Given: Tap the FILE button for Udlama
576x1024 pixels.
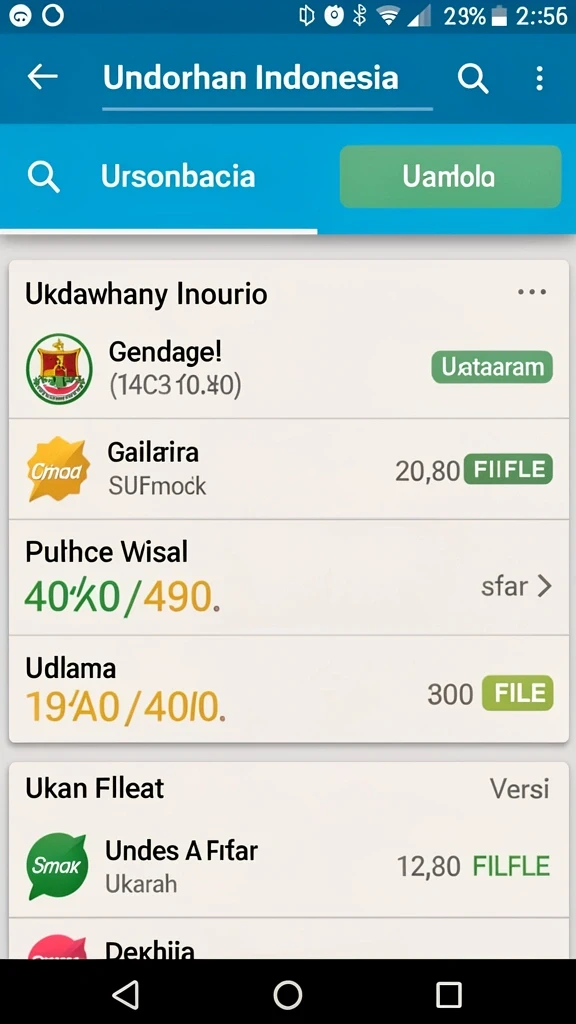Looking at the screenshot, I should click(x=518, y=694).
